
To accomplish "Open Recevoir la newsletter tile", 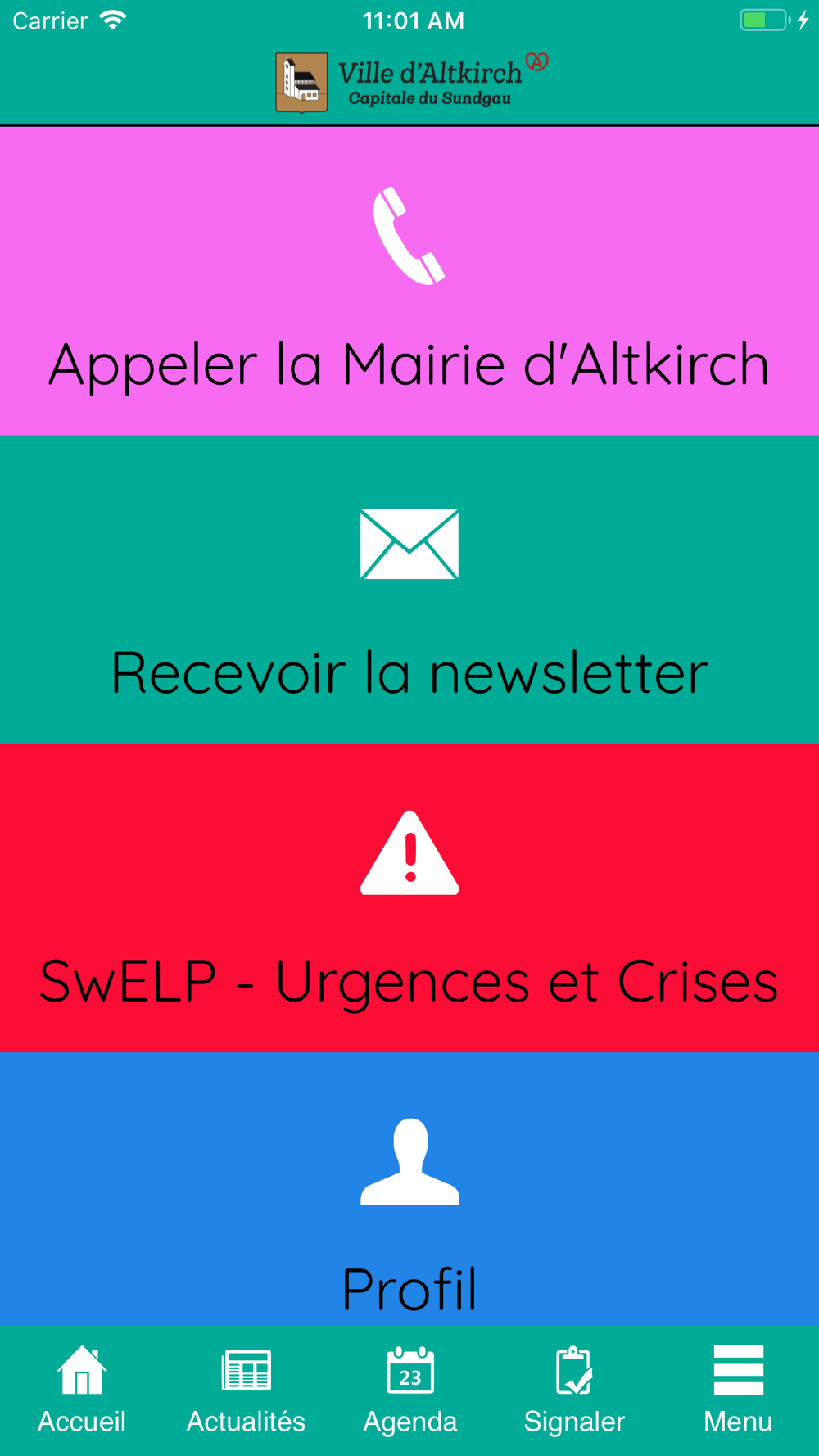I will point(409,590).
